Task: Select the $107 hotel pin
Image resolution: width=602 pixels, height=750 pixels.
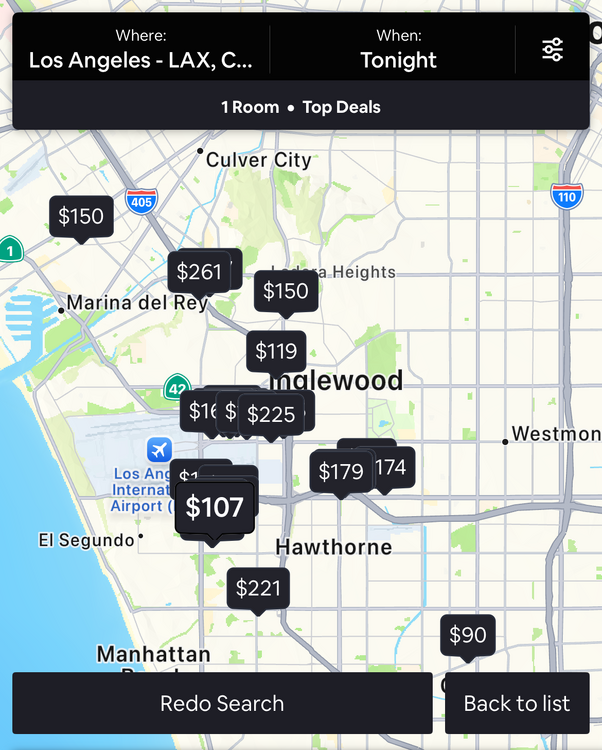Action: (x=214, y=508)
